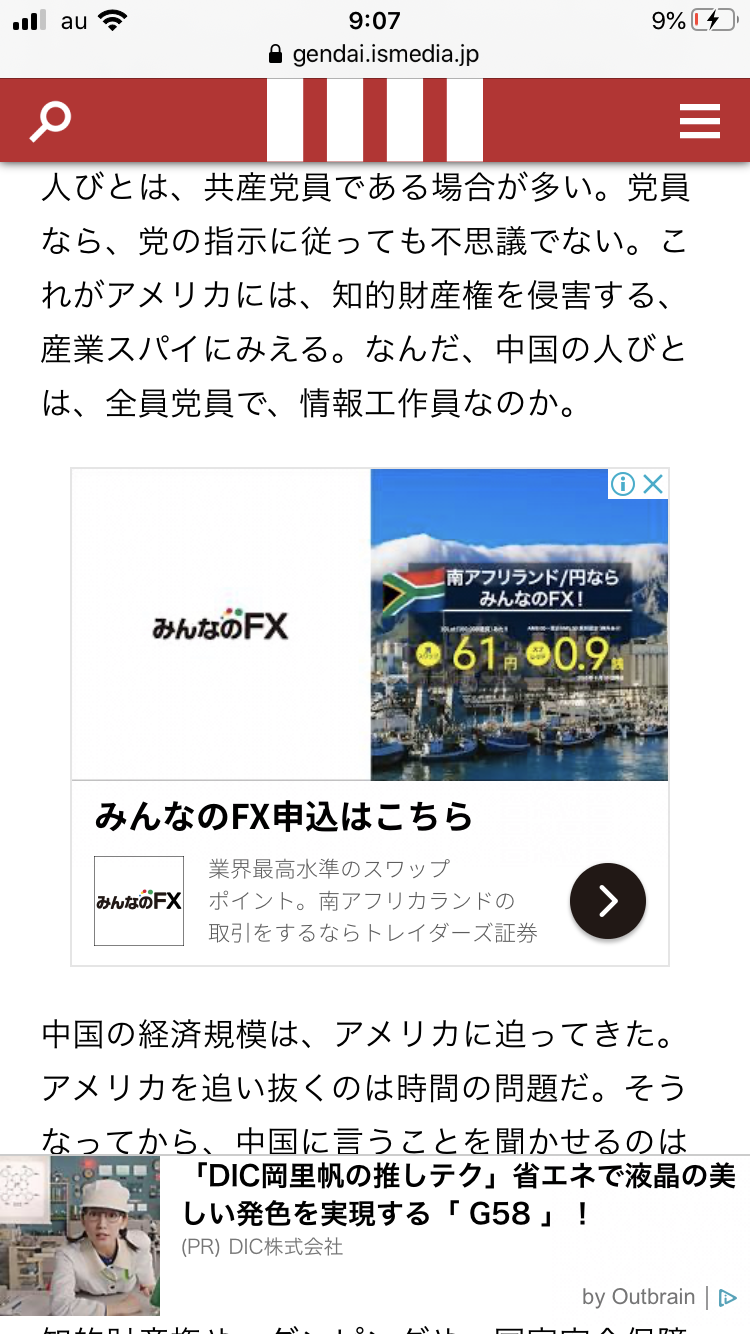Open the ad info icon
Image resolution: width=750 pixels, height=1334 pixels.
pyautogui.click(x=623, y=485)
